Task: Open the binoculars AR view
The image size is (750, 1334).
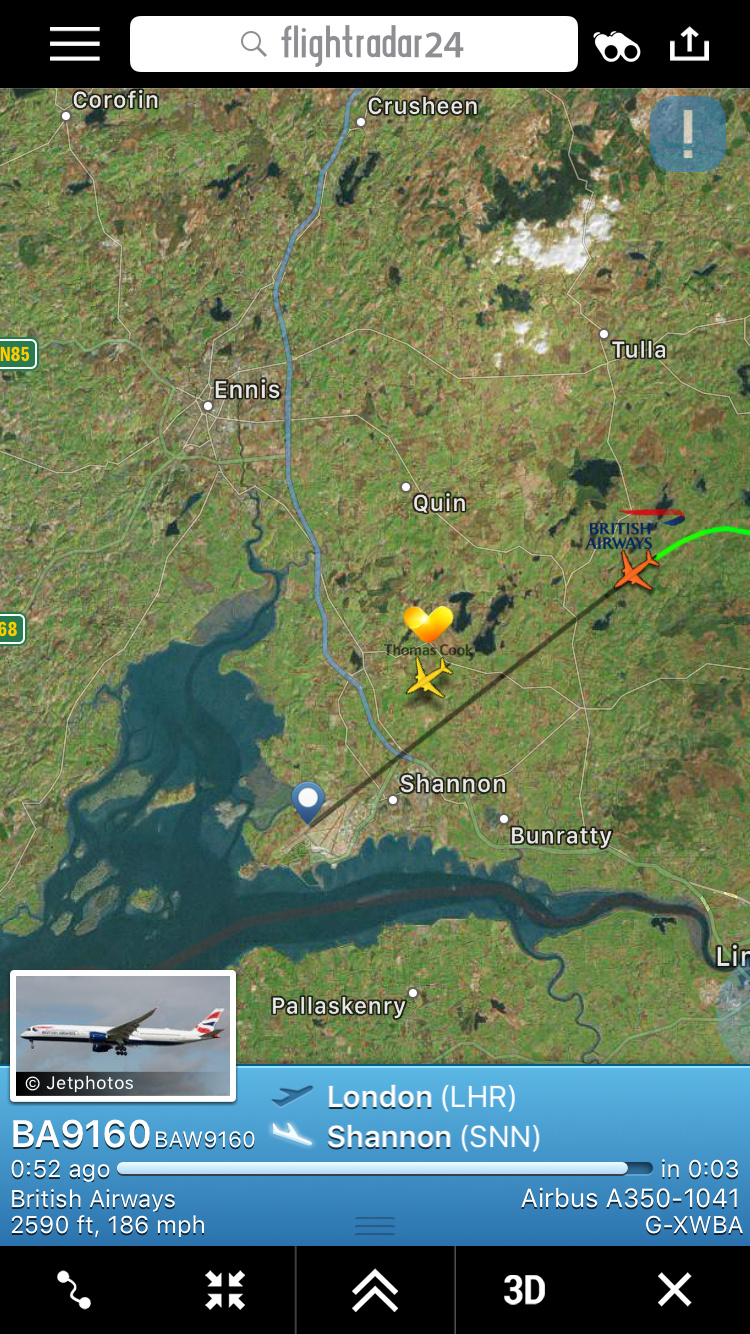Action: [616, 46]
